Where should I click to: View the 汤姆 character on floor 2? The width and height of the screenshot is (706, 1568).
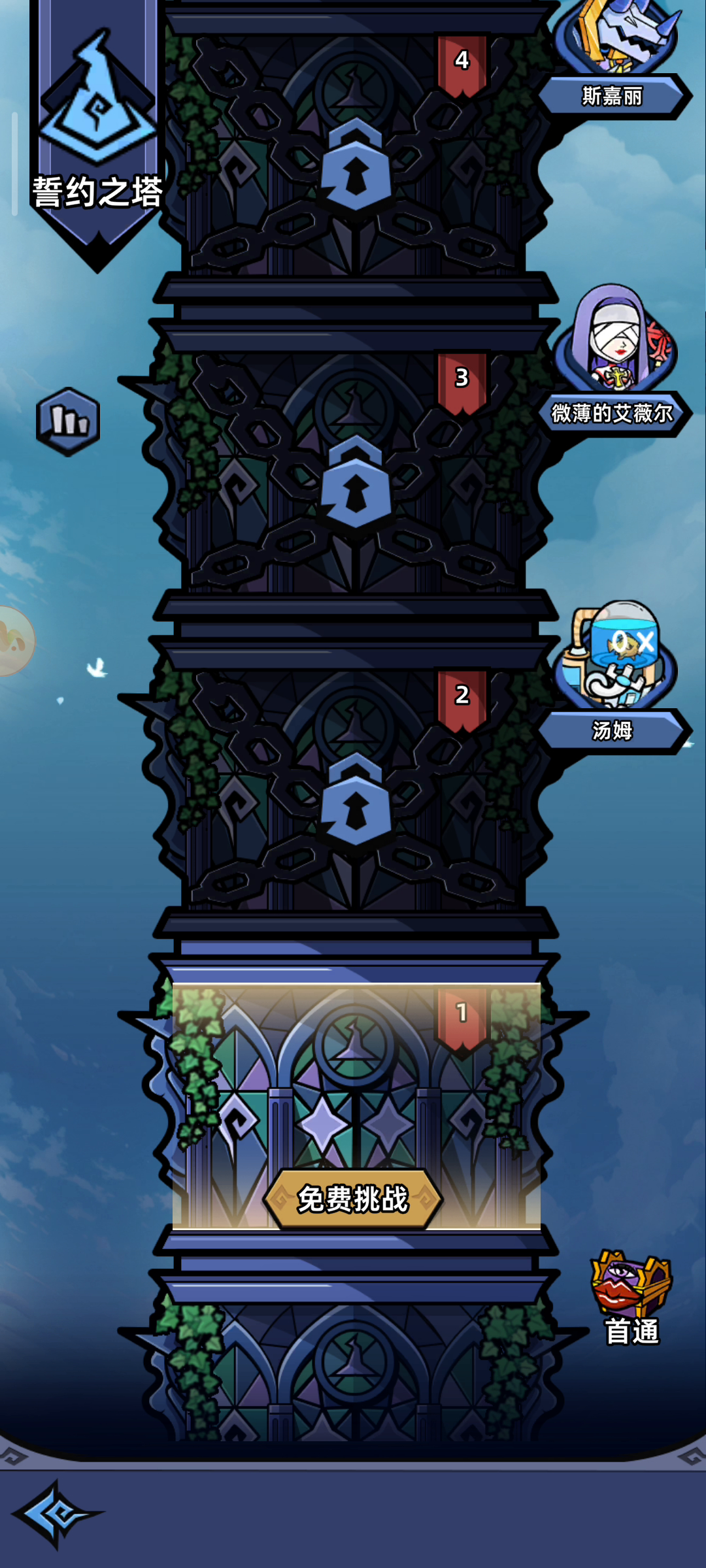pos(614,677)
